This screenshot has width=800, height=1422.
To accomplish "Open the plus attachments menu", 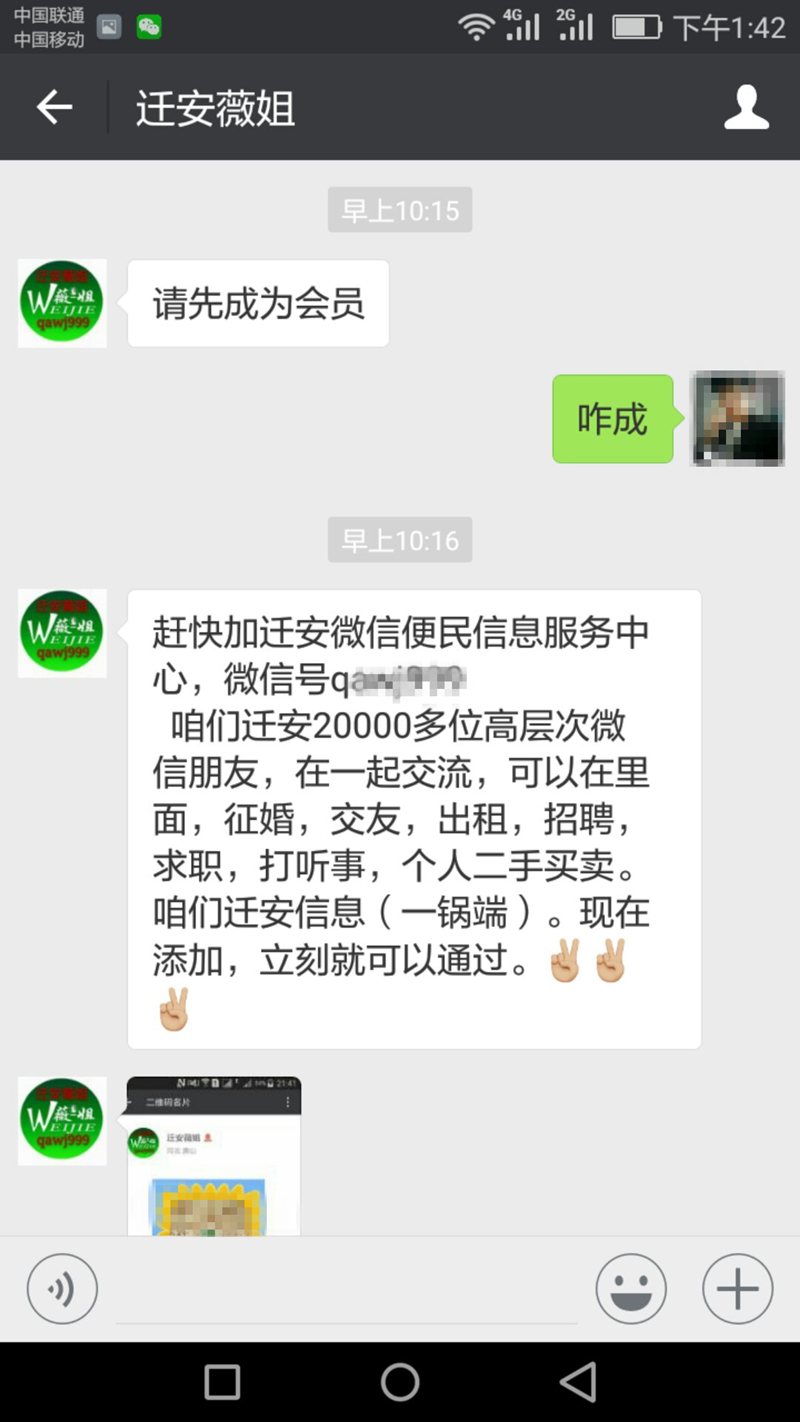I will click(737, 1289).
